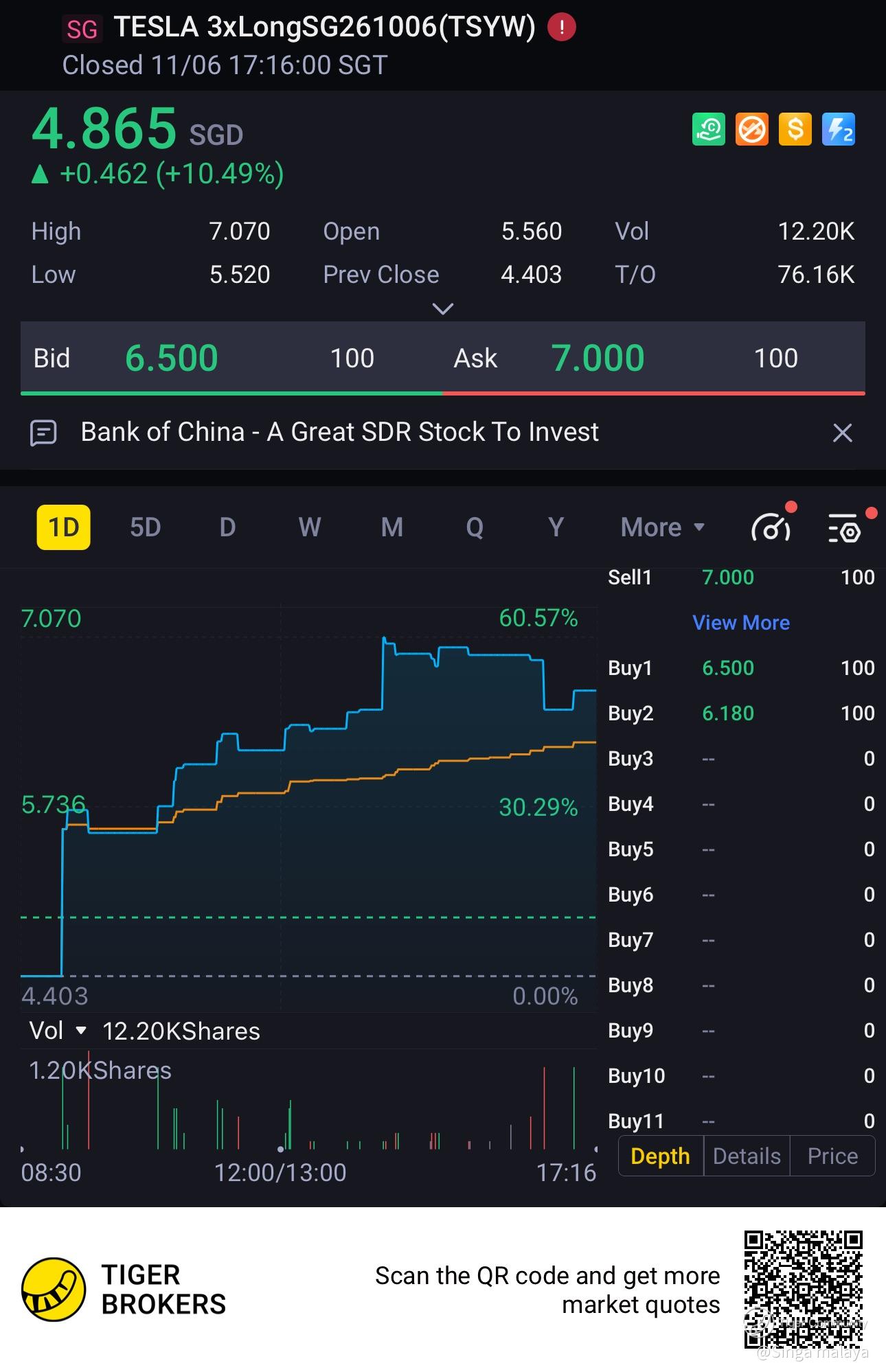This screenshot has height=1372, width=886.
Task: Open the Bank of China SDR article
Action: [339, 433]
